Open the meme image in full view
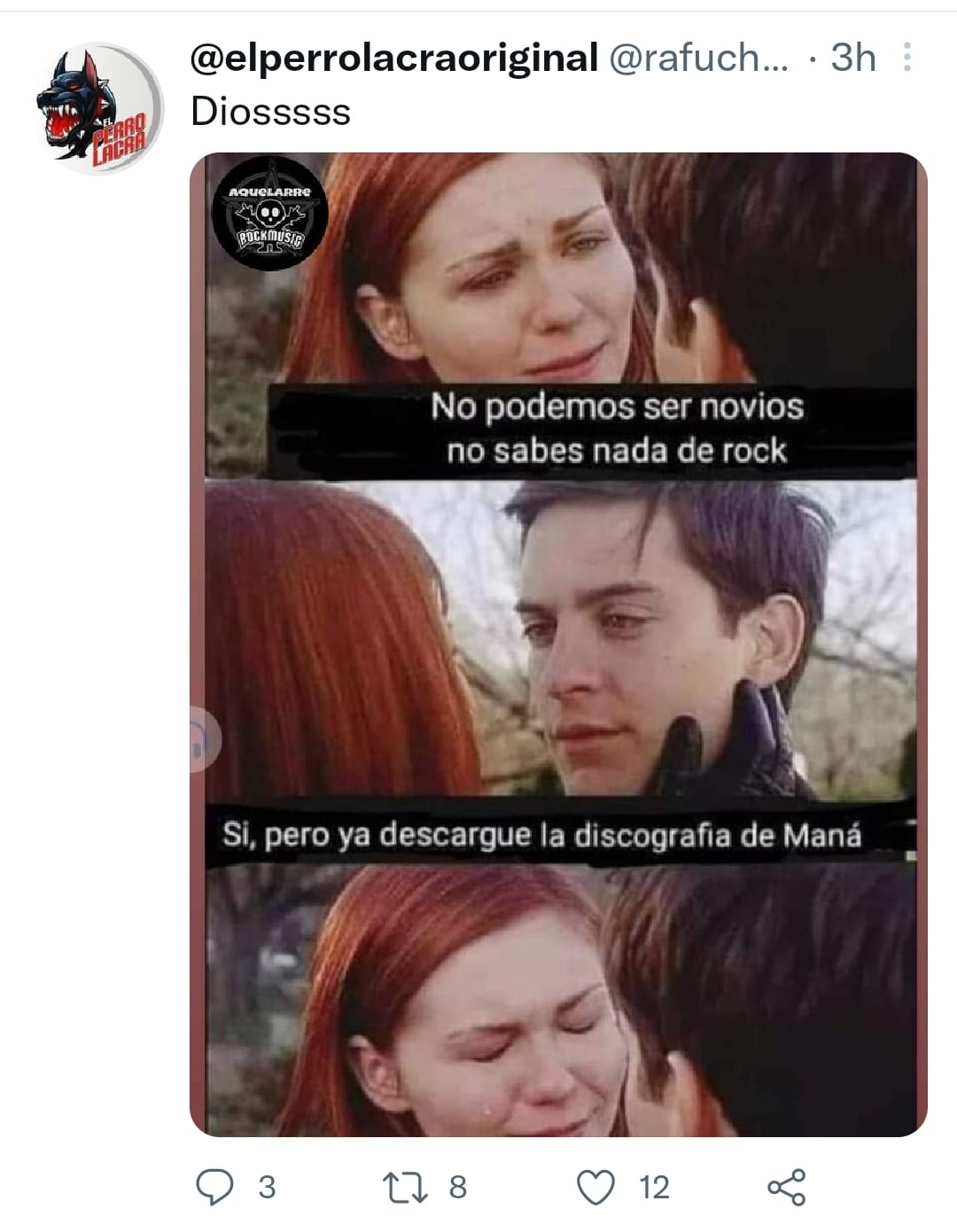This screenshot has width=957, height=1232. click(x=558, y=644)
